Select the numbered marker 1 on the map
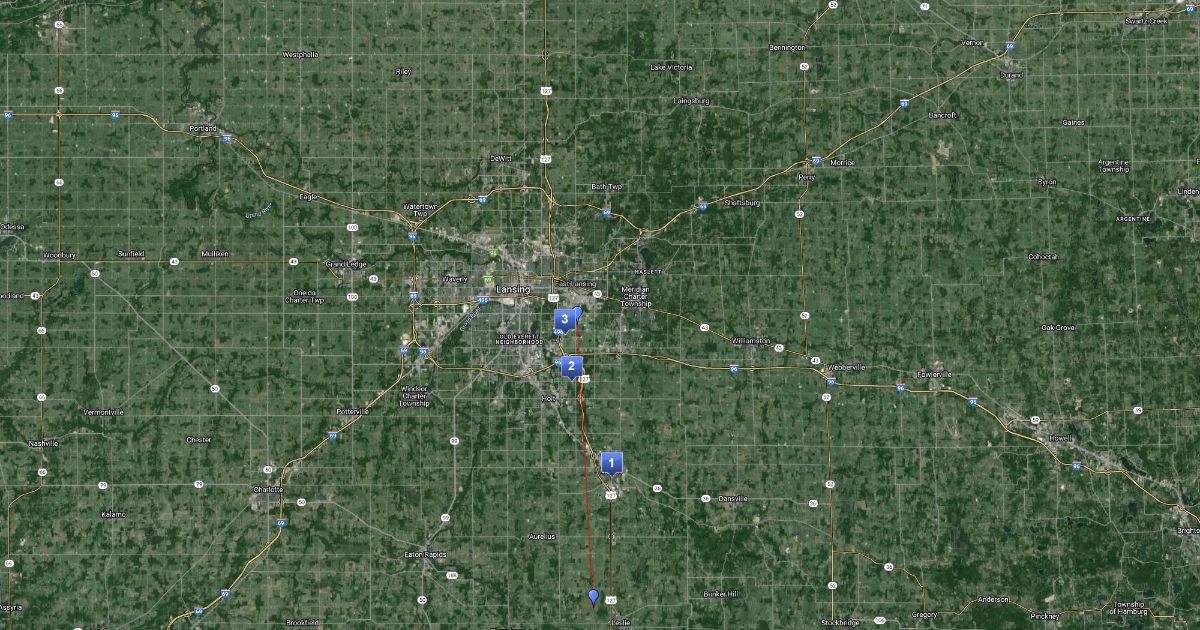The width and height of the screenshot is (1200, 630). point(611,462)
